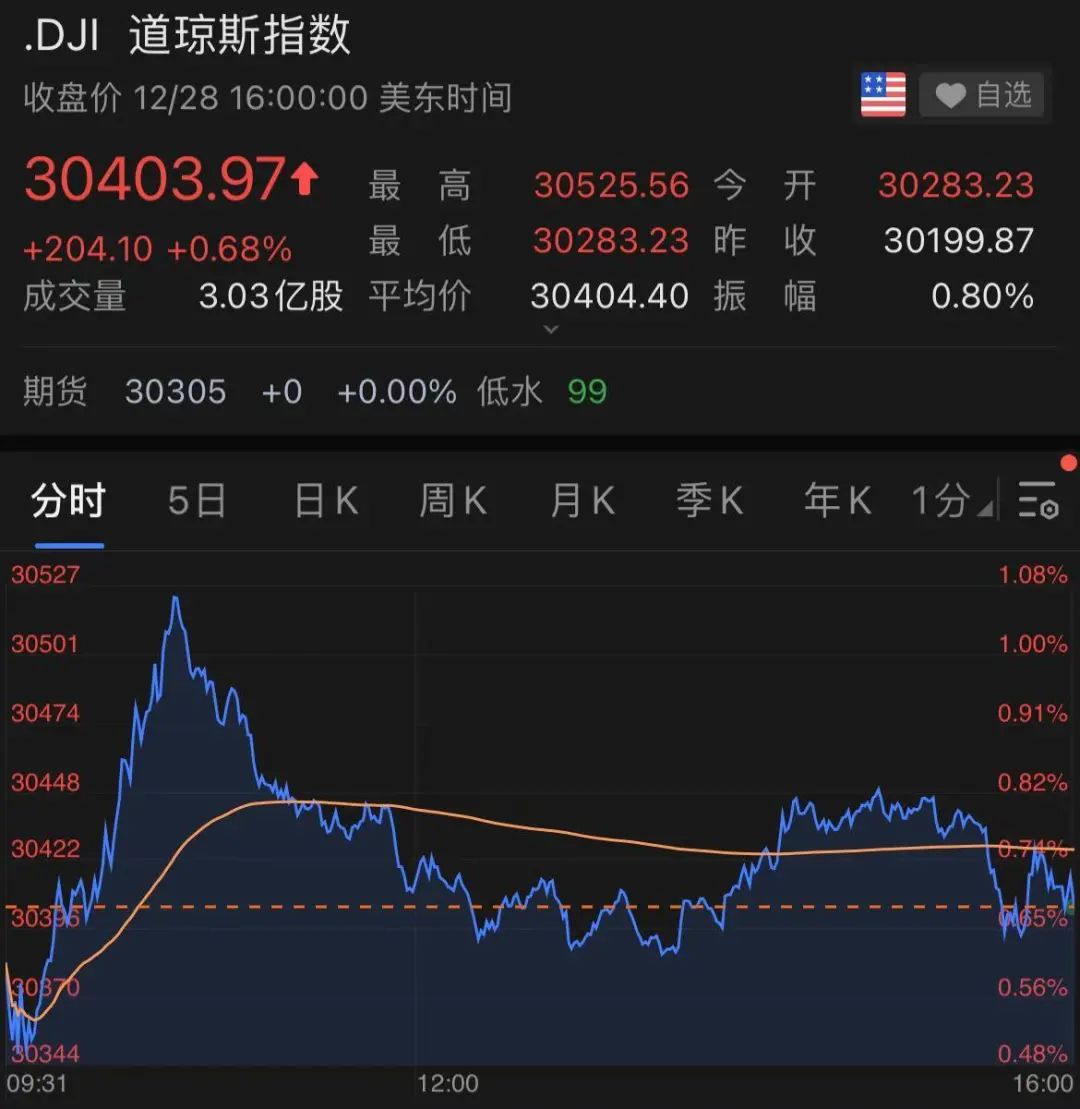Expand more quote details chevron

pyautogui.click(x=550, y=328)
